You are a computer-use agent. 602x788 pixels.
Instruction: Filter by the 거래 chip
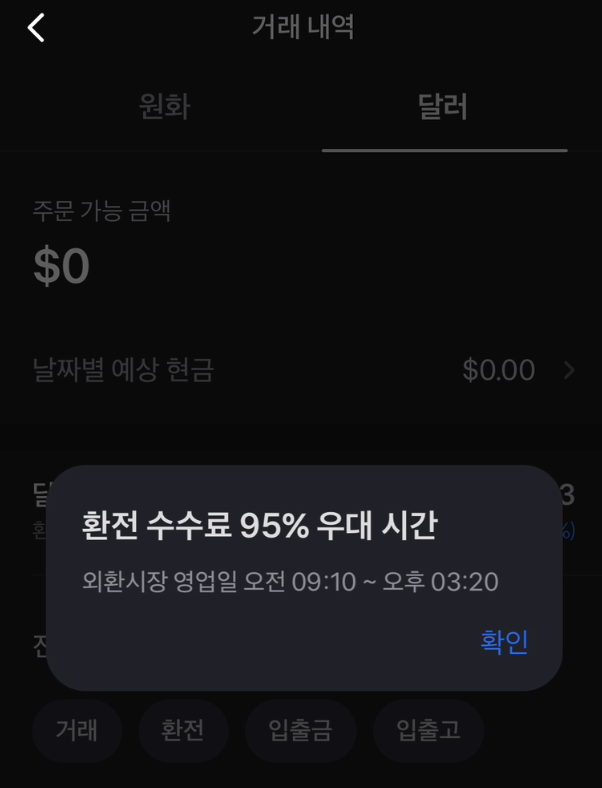[x=77, y=731]
